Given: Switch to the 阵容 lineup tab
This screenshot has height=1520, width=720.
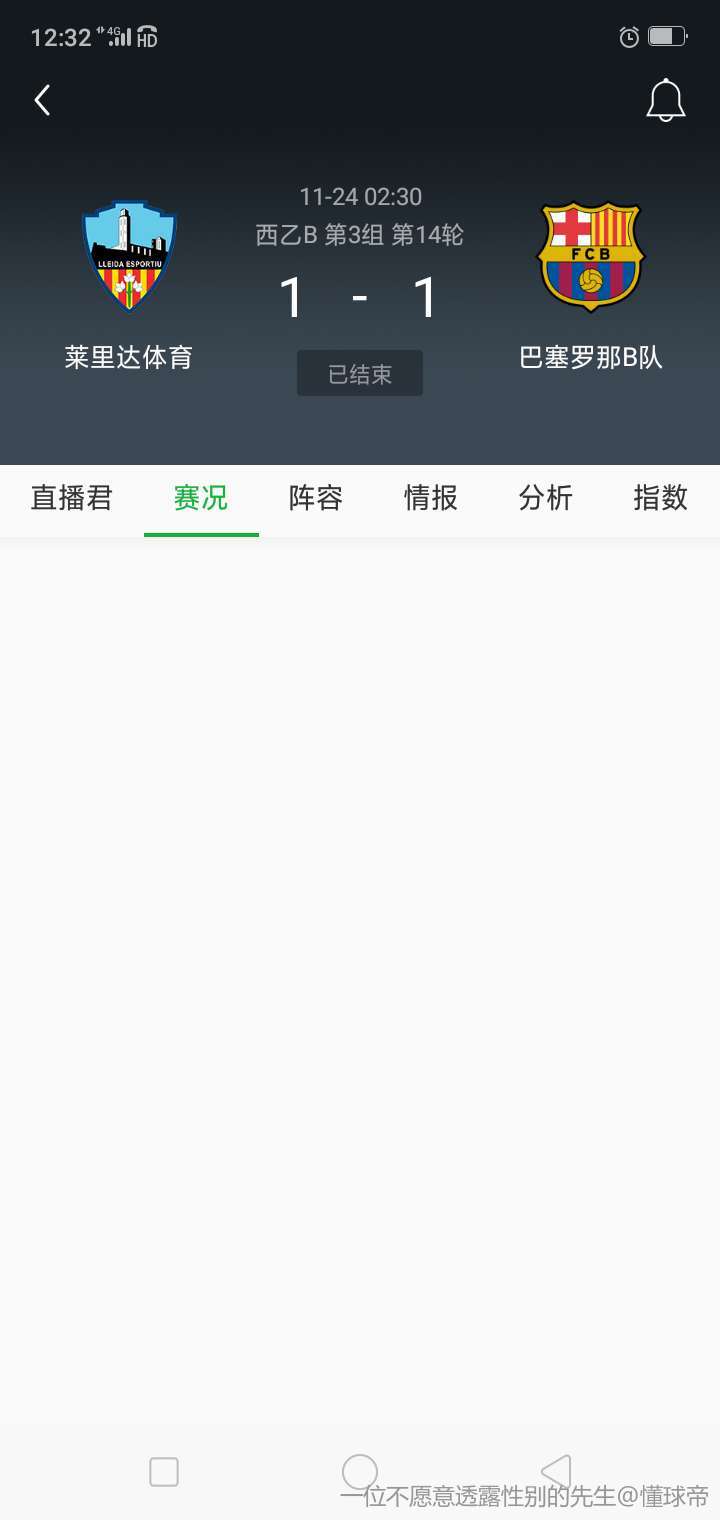Looking at the screenshot, I should tap(316, 497).
